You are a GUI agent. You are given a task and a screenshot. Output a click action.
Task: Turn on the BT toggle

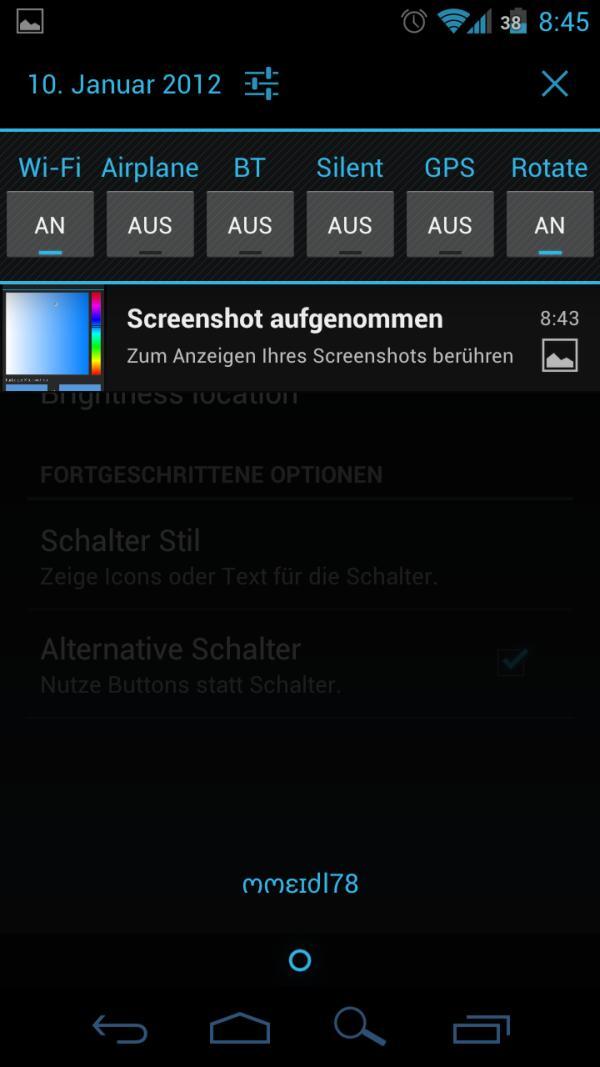(x=250, y=225)
